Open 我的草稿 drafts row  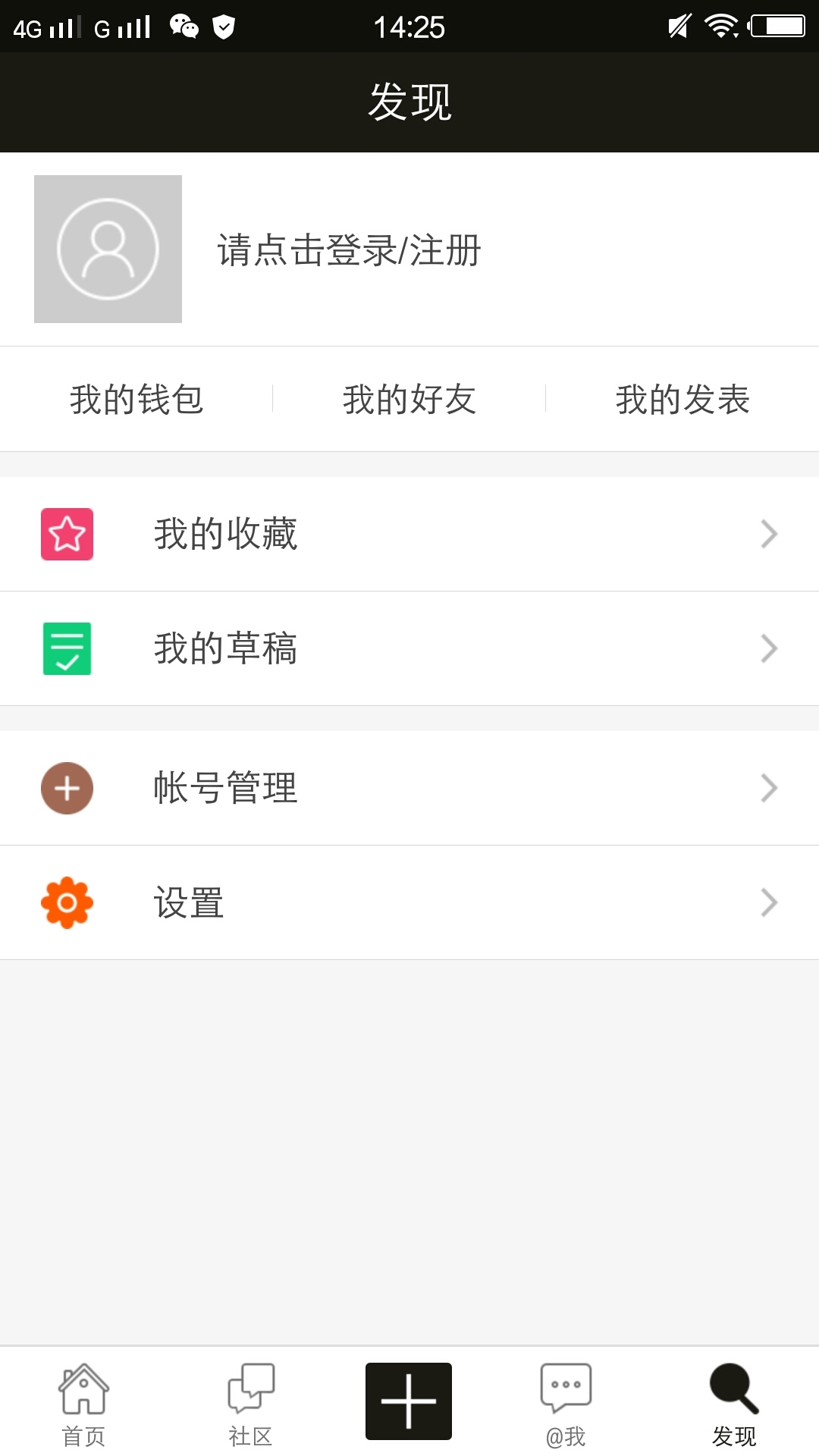pyautogui.click(x=409, y=648)
